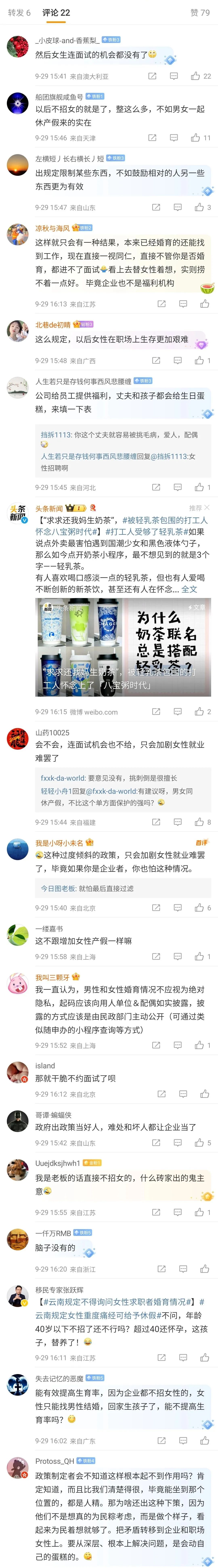
Task: Dismiss the 头条新闻 recommended post
Action: tap(207, 508)
